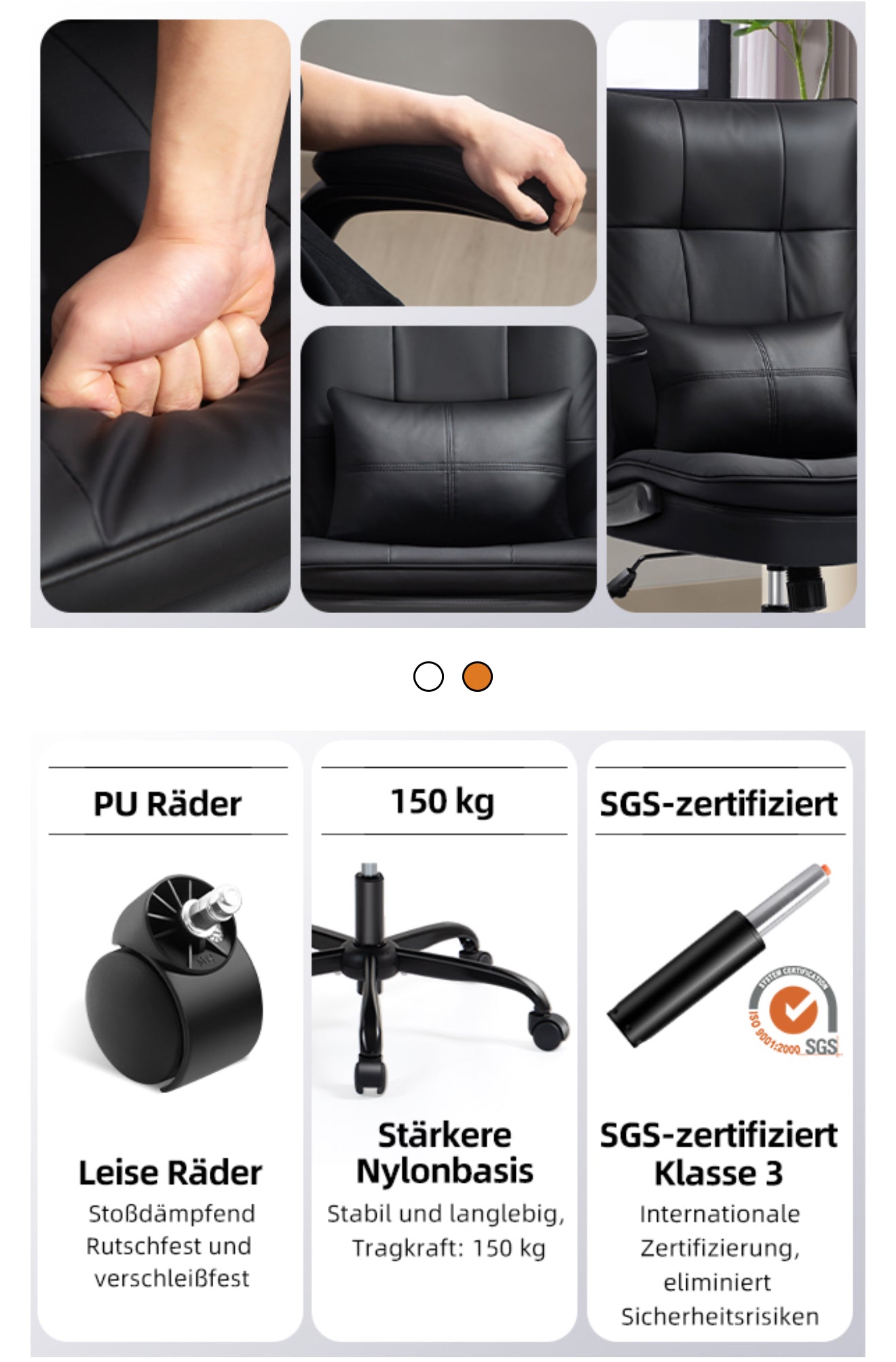Tap the orange second carousel dot
The height and width of the screenshot is (1362, 896).
[477, 676]
